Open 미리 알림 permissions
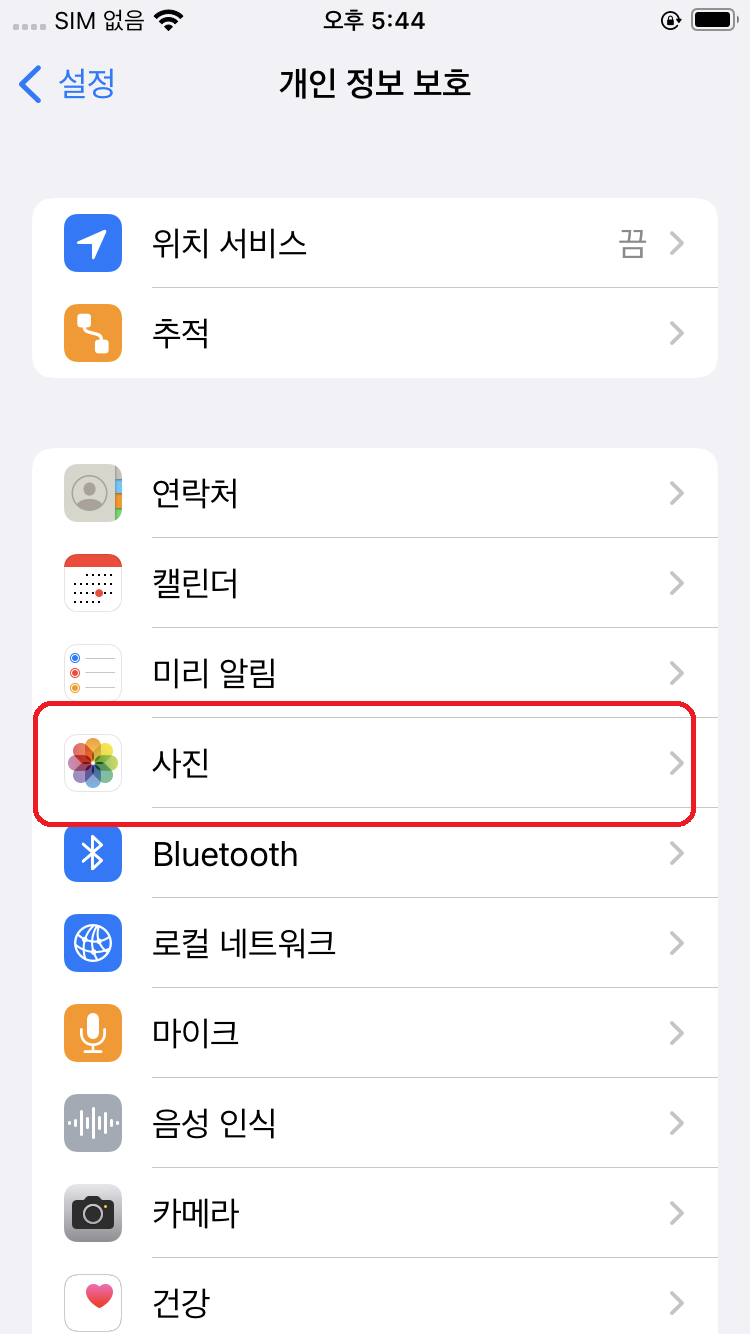Viewport: 750px width, 1334px height. click(x=375, y=673)
